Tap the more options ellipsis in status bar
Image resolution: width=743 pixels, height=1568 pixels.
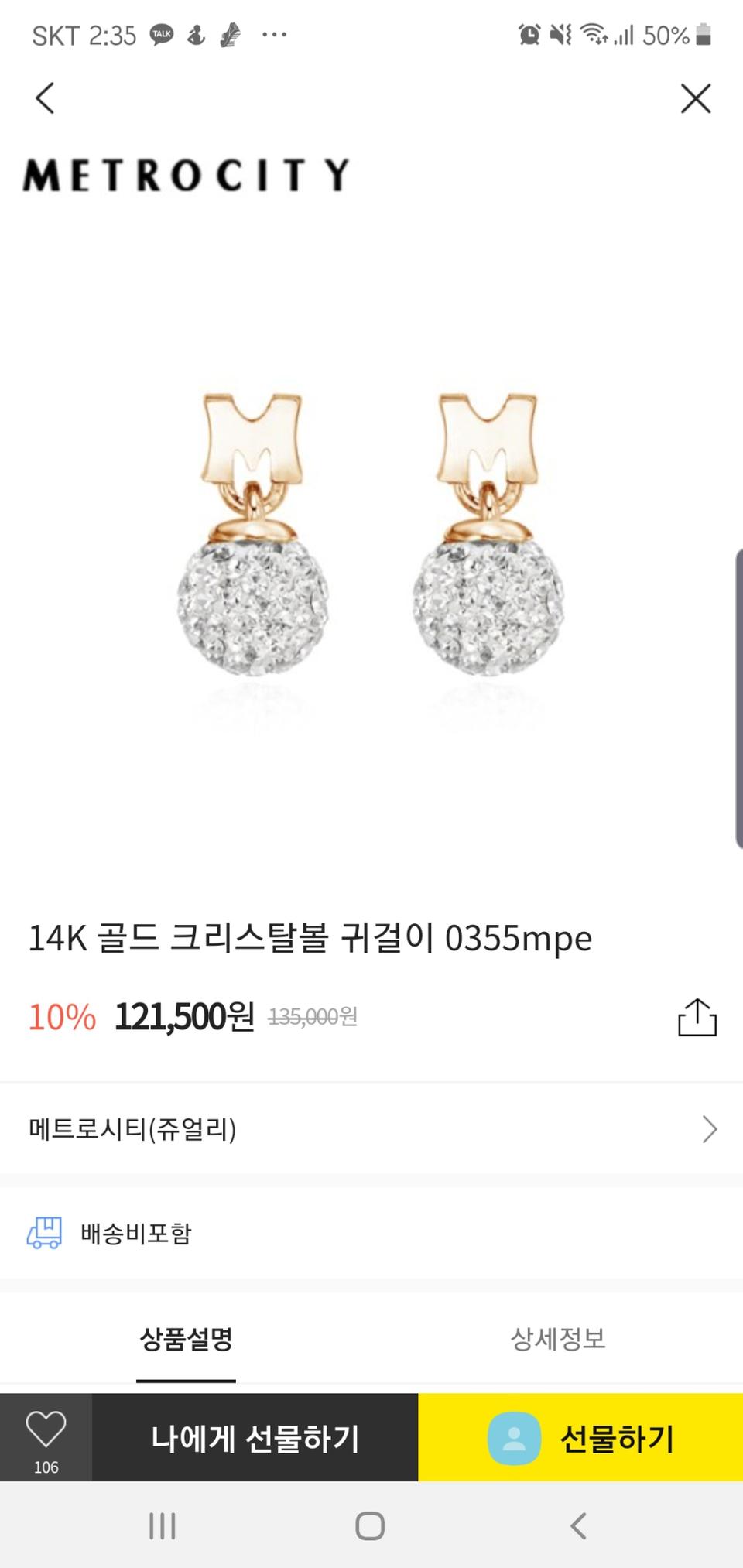coord(273,34)
